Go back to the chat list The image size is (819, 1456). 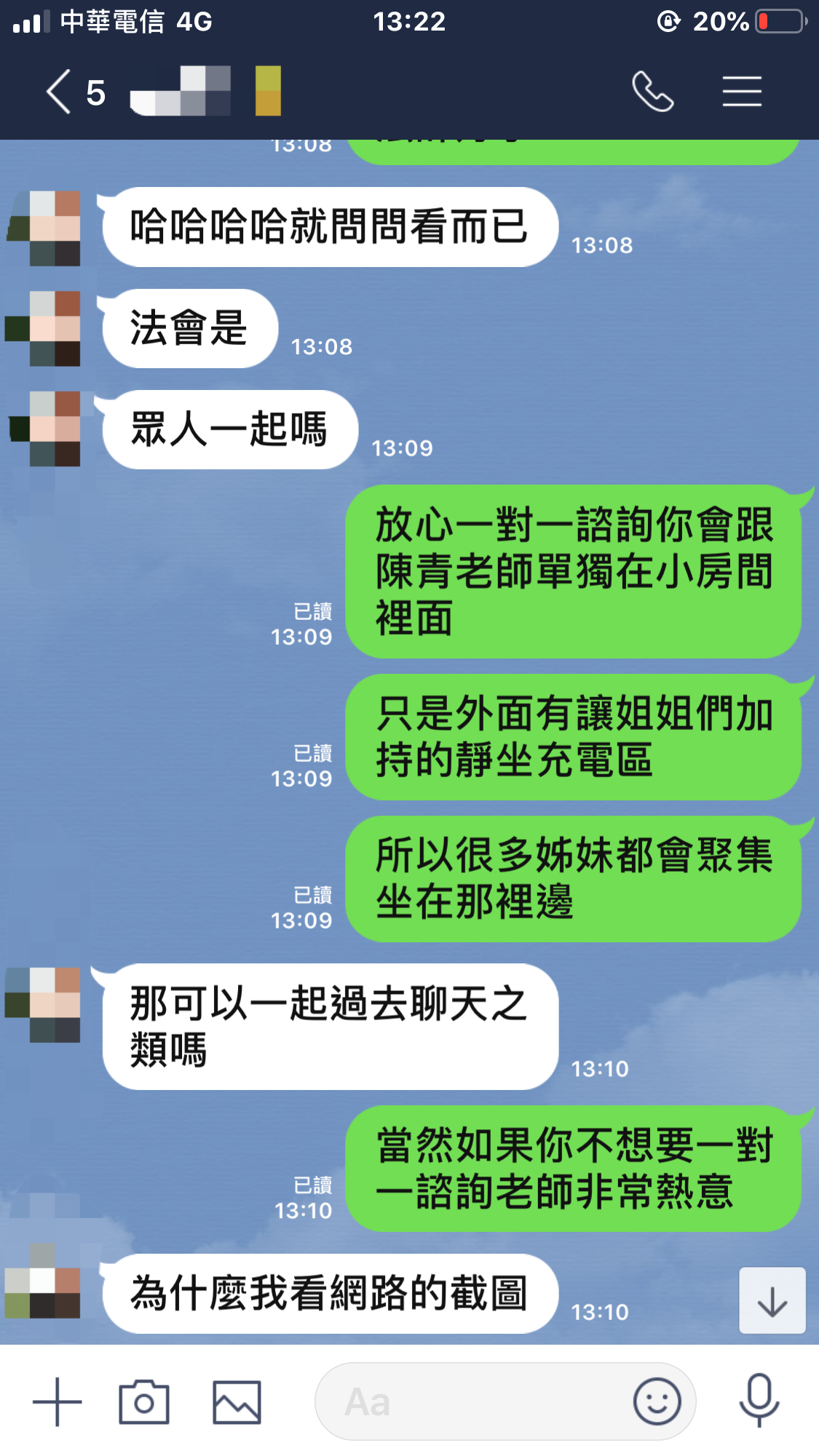(x=60, y=92)
